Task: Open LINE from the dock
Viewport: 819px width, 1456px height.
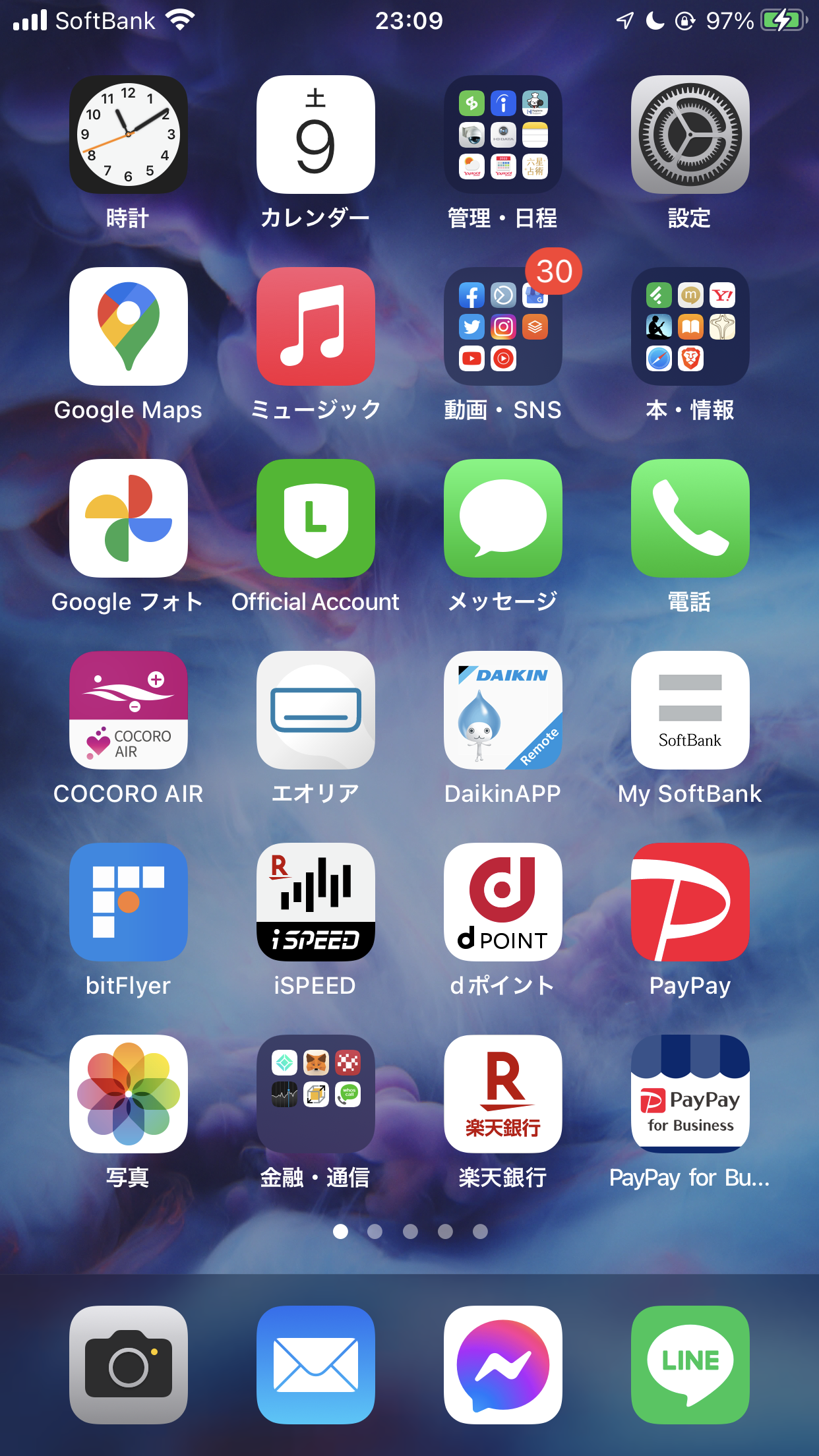Action: coord(690,1365)
